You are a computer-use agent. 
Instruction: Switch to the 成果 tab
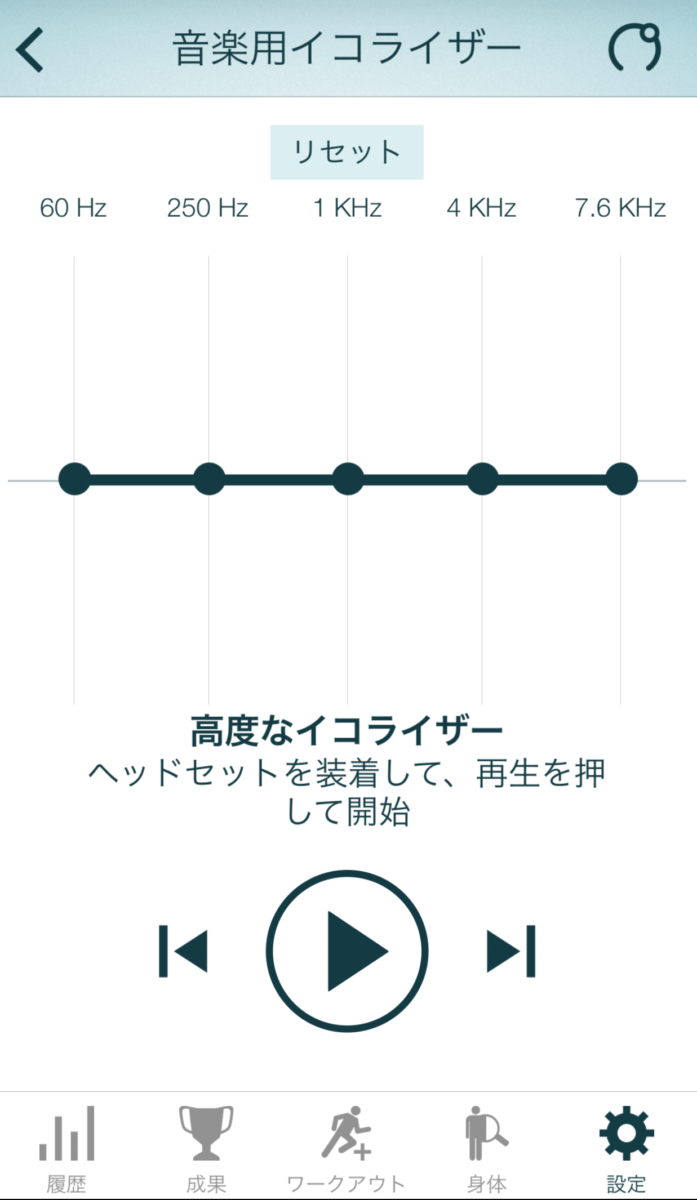tap(205, 1147)
